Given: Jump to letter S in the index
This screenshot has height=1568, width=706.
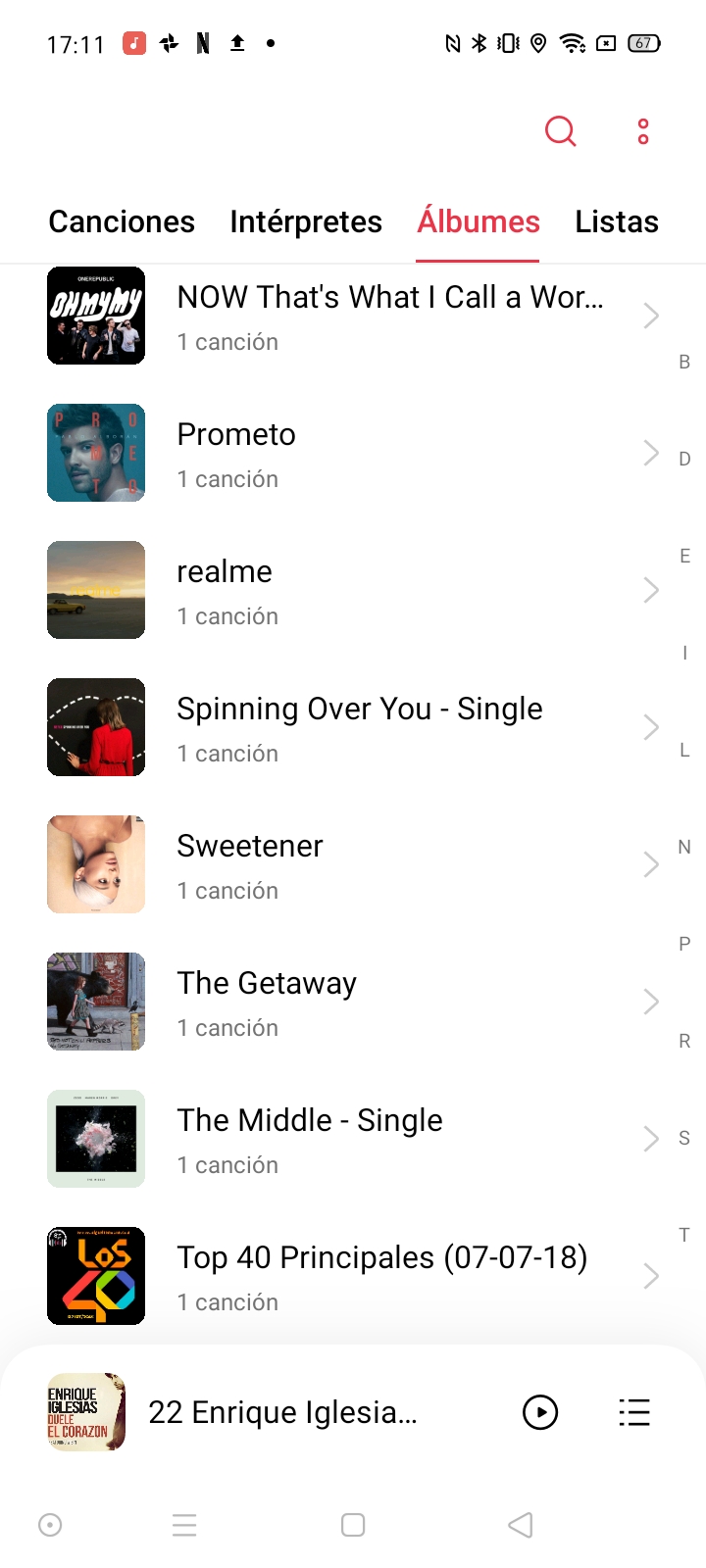Looking at the screenshot, I should coord(684,1138).
